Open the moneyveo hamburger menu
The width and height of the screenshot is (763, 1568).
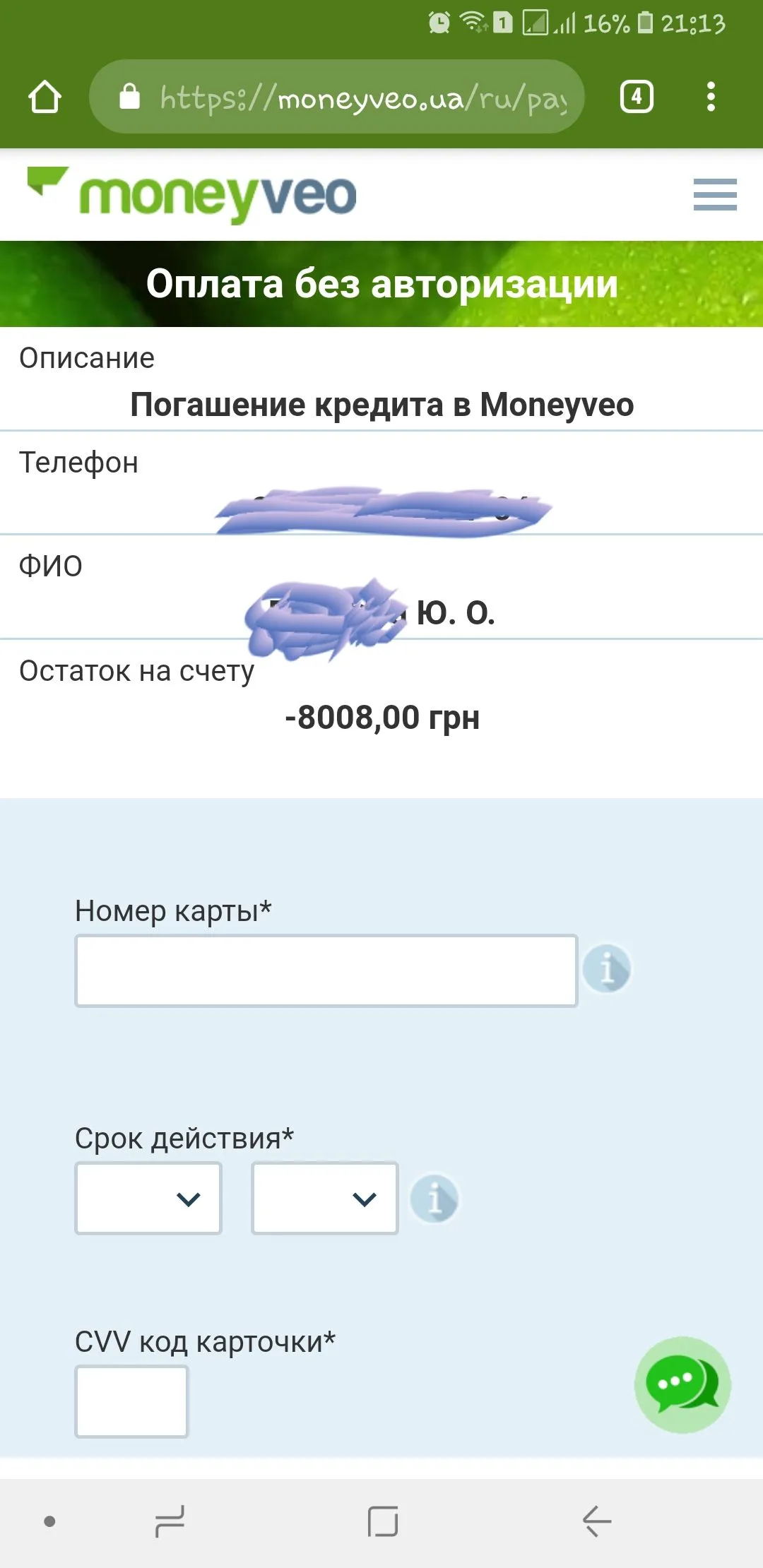click(x=714, y=195)
